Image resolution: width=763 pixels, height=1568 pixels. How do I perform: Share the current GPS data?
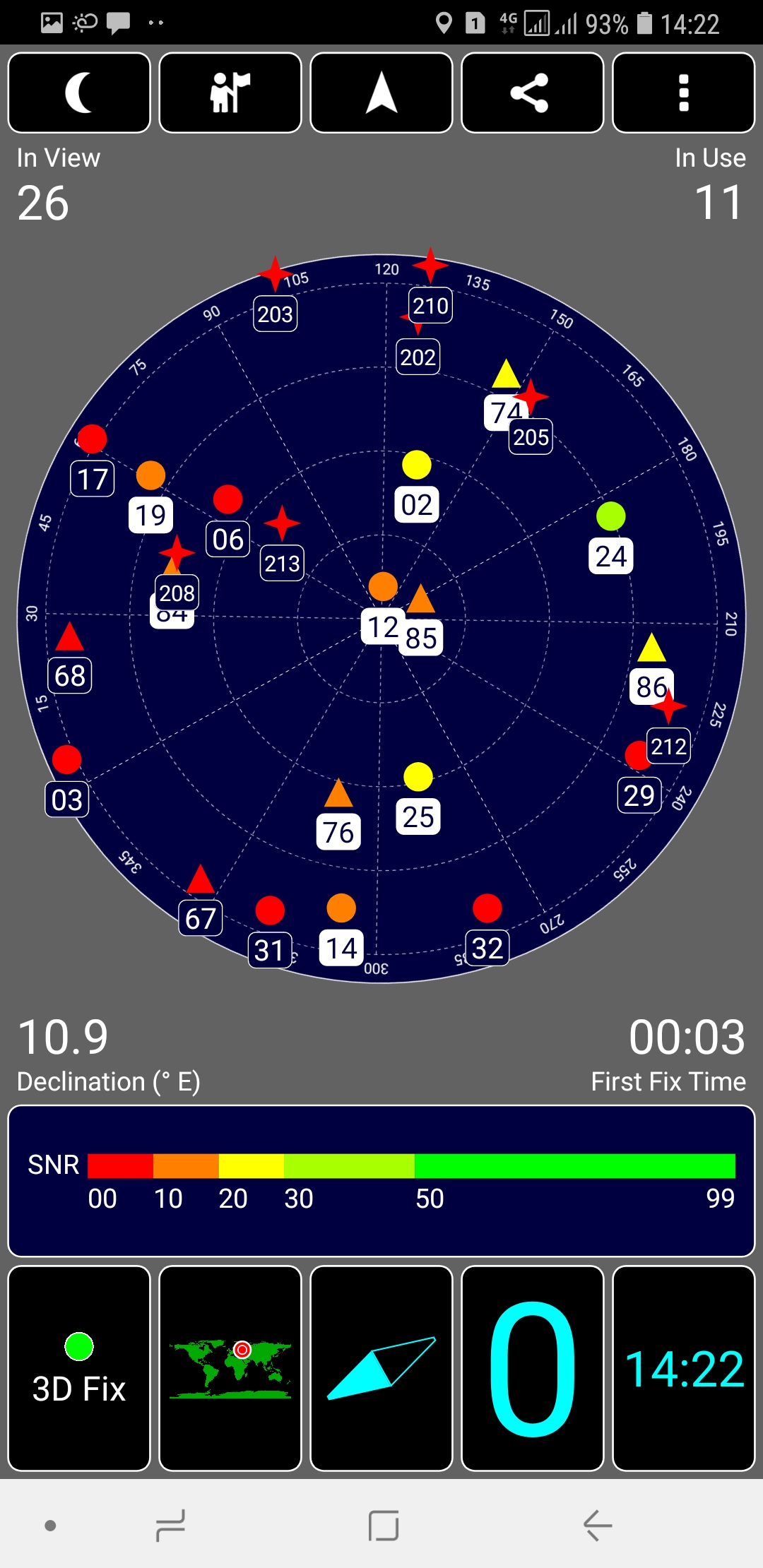532,93
